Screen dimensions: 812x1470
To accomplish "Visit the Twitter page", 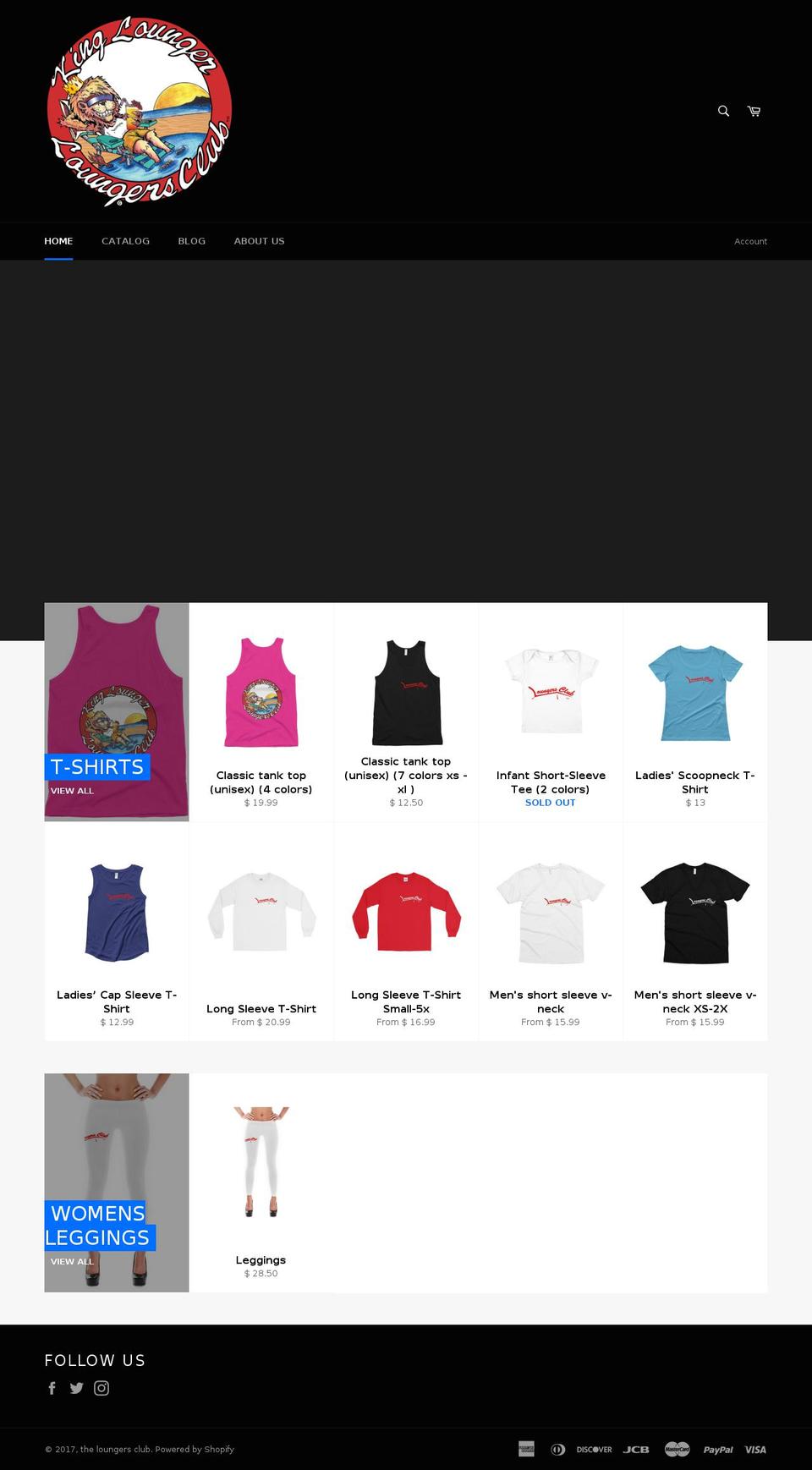I will coord(76,1388).
